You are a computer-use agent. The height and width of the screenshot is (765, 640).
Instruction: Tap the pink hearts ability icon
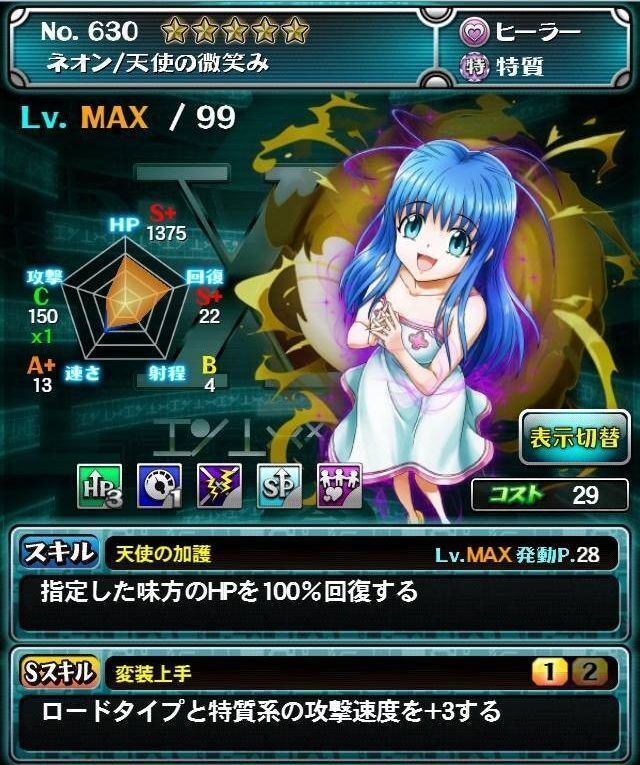[x=337, y=485]
